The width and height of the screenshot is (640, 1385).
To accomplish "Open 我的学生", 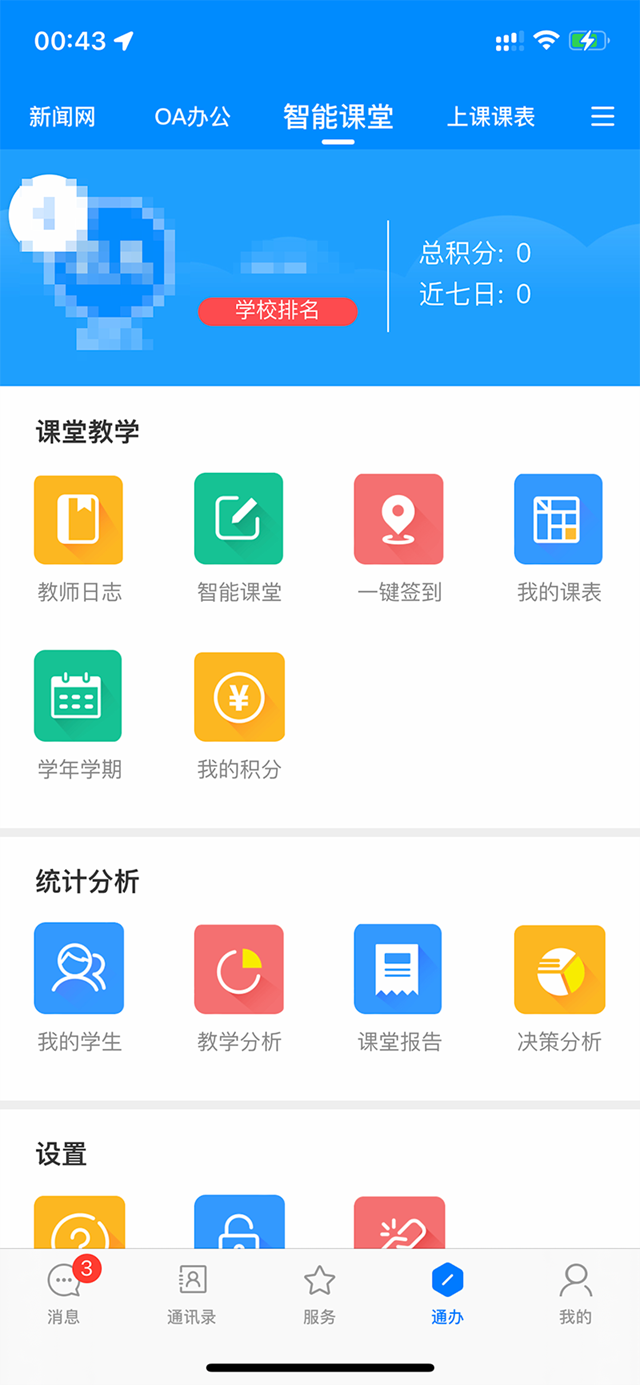I will tap(79, 969).
